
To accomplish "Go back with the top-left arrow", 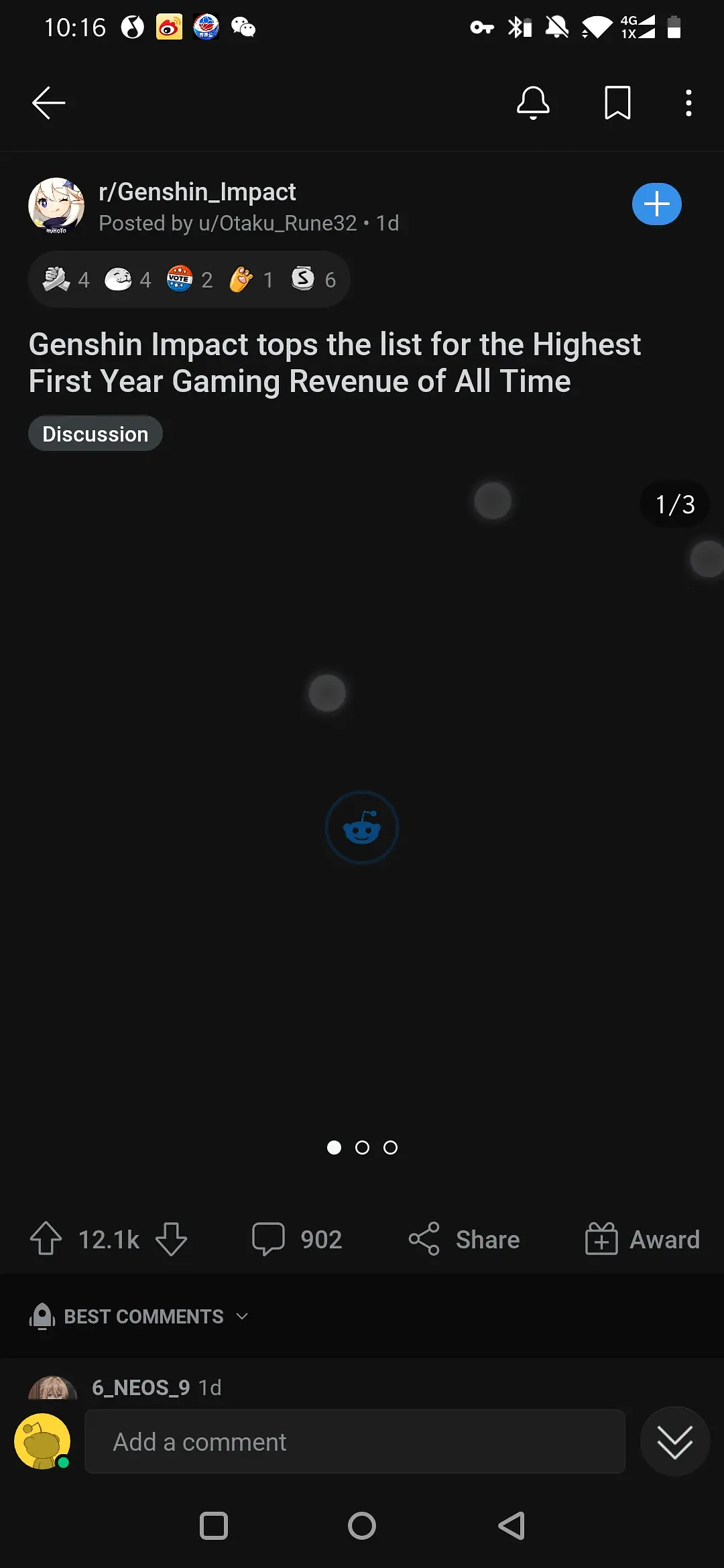I will click(x=48, y=103).
